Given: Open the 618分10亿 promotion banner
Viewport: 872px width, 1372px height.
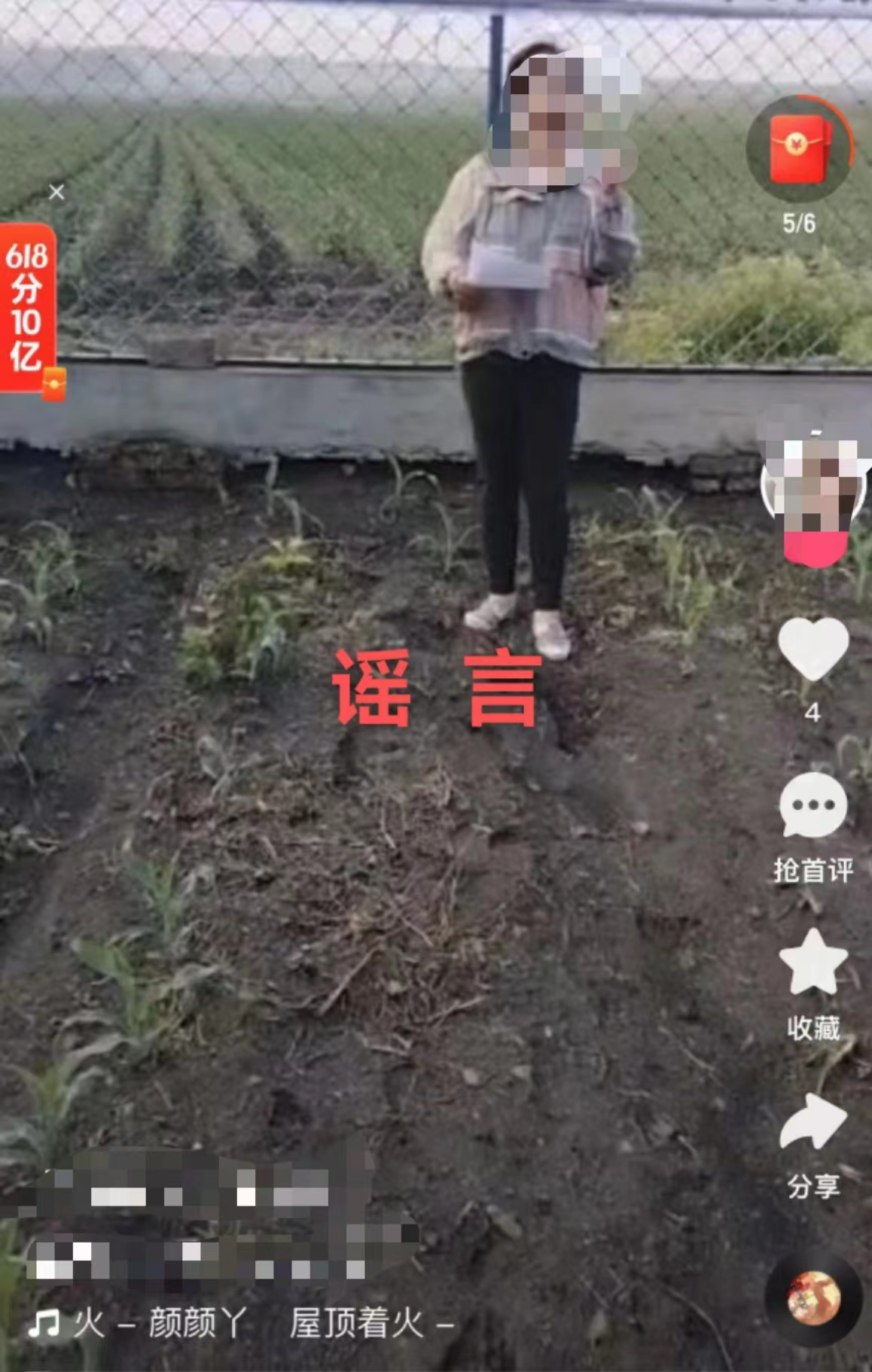Looking at the screenshot, I should [28, 309].
